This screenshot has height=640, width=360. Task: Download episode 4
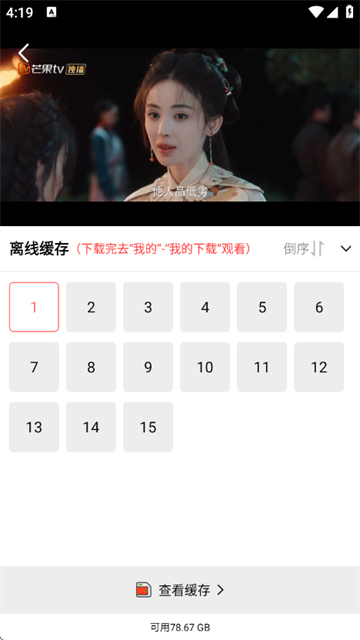coord(205,307)
